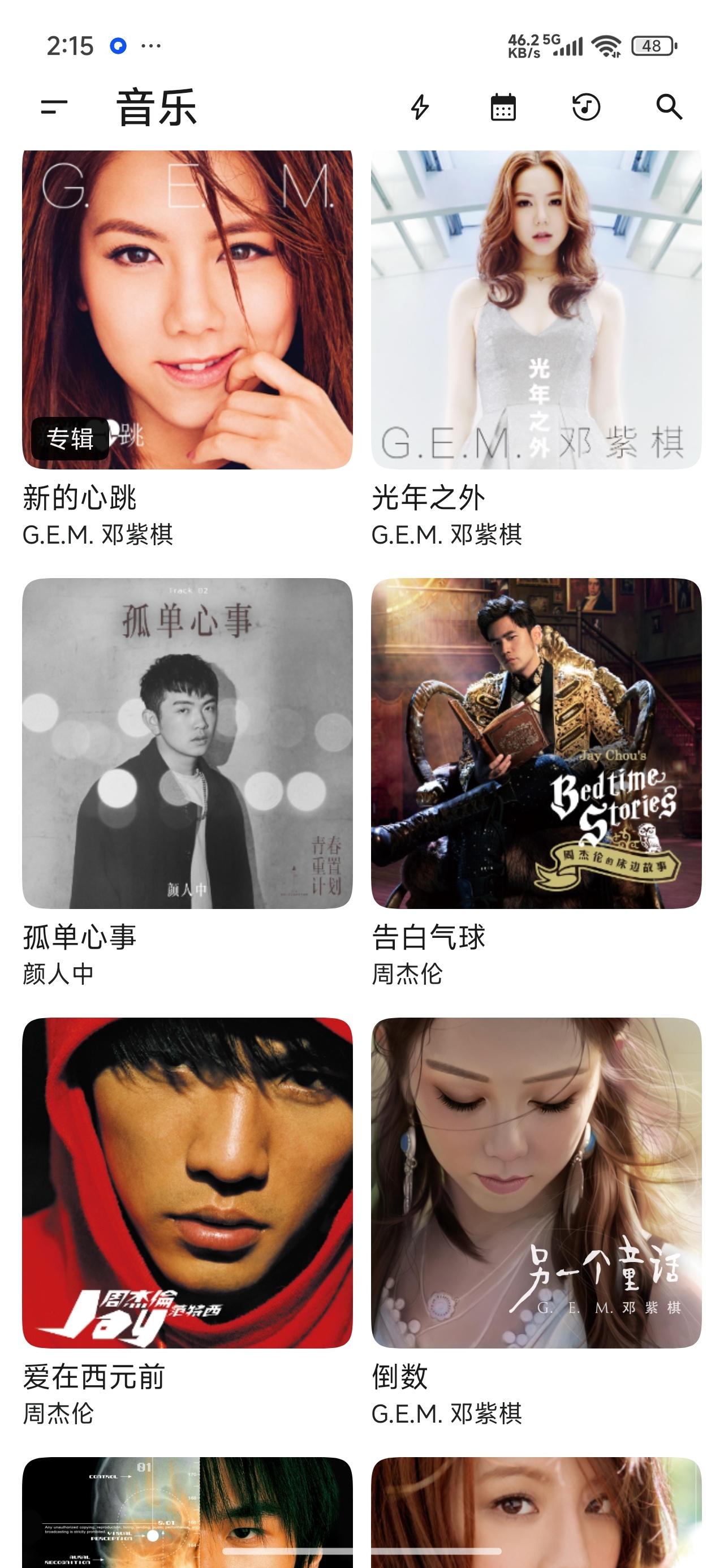Open the navigation drawer menu
Image resolution: width=724 pixels, height=1568 pixels.
[x=54, y=107]
